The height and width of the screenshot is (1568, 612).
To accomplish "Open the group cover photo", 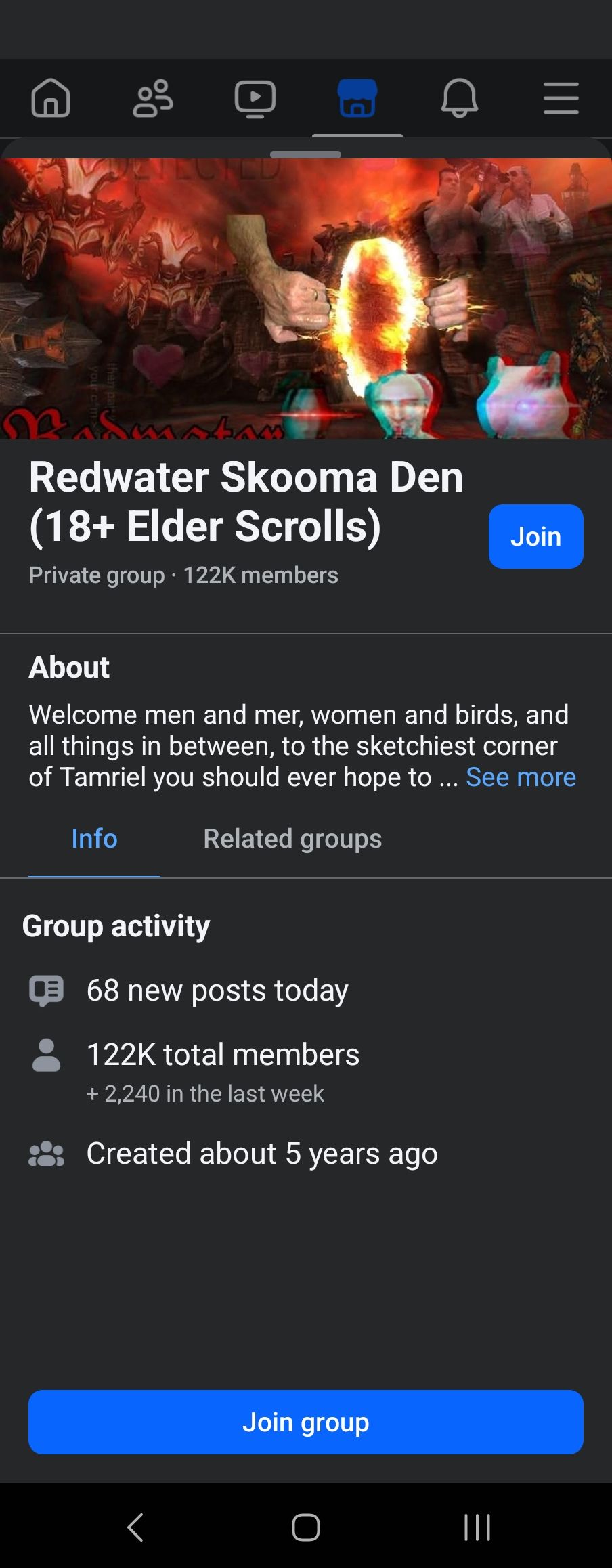I will coord(306,299).
